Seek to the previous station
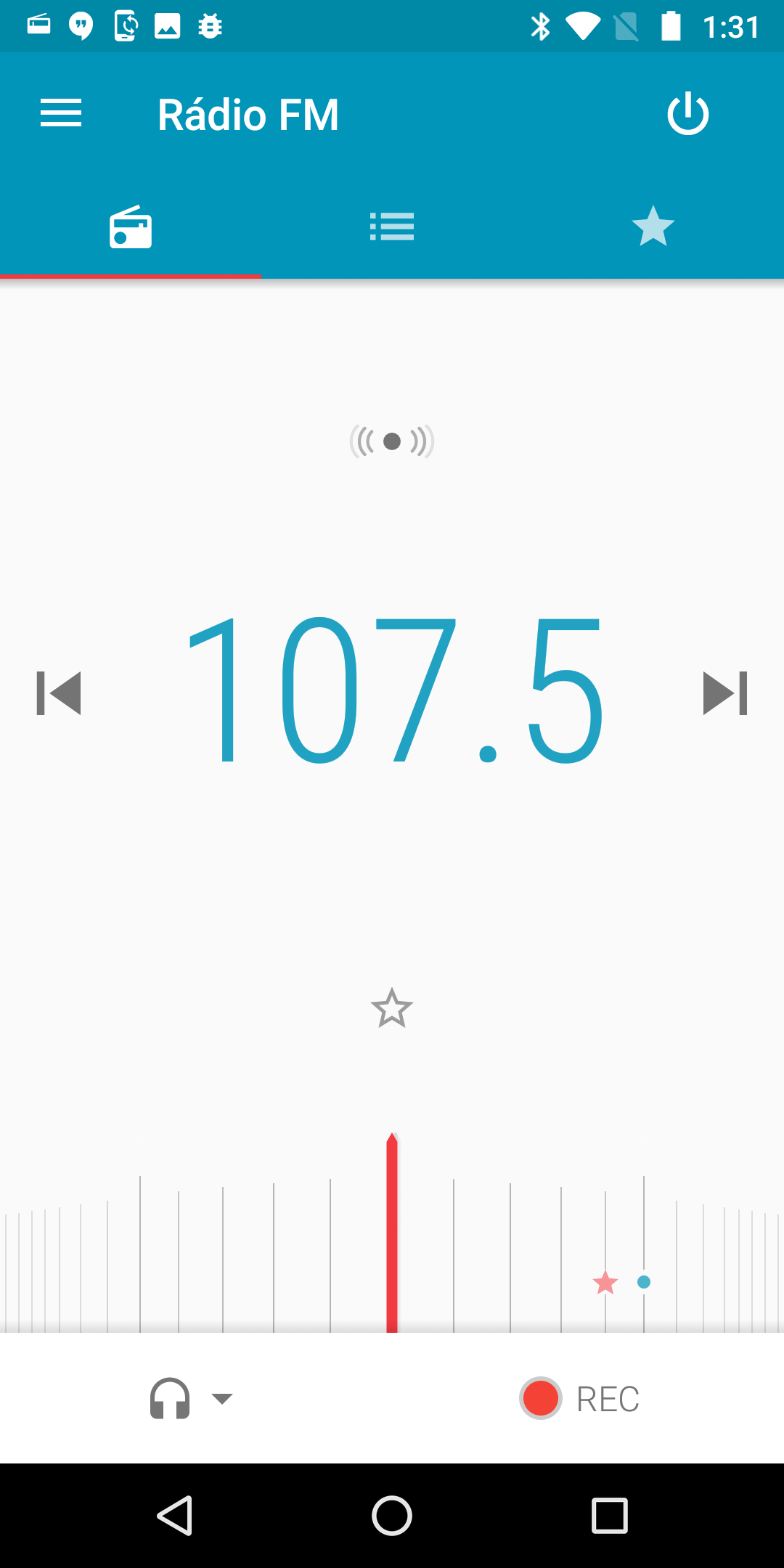 [x=59, y=693]
